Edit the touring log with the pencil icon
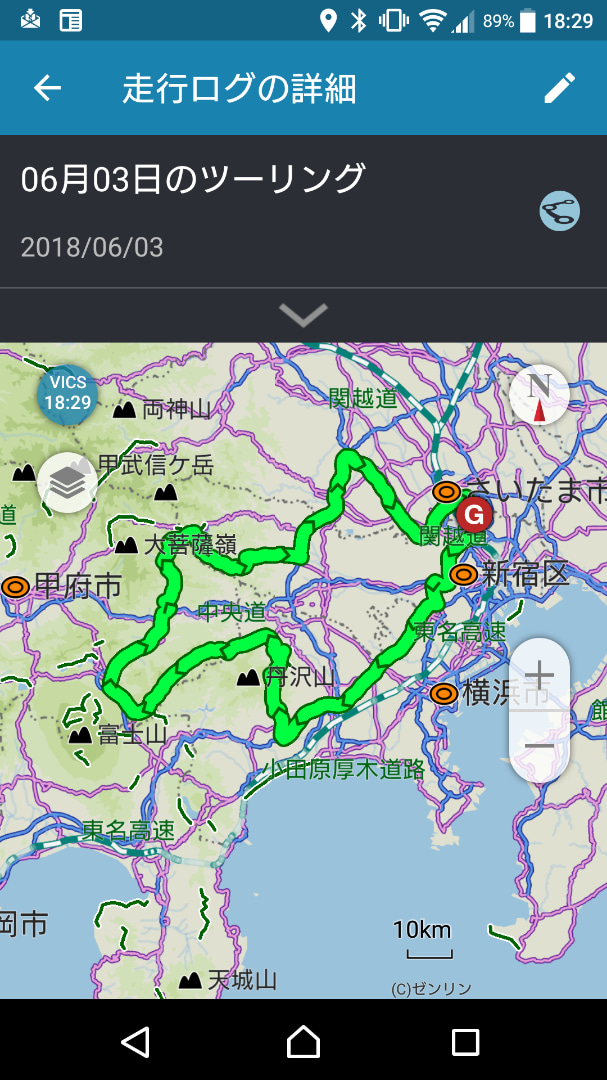The height and width of the screenshot is (1080, 607). pos(559,88)
